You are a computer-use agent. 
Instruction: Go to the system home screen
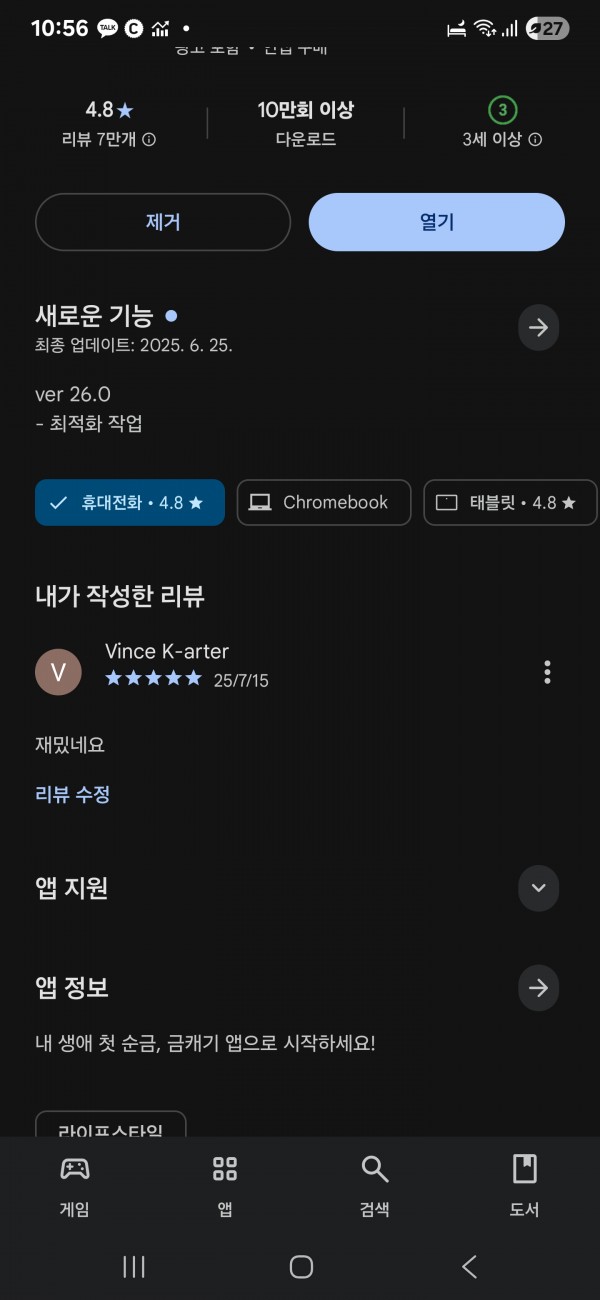click(x=301, y=1267)
